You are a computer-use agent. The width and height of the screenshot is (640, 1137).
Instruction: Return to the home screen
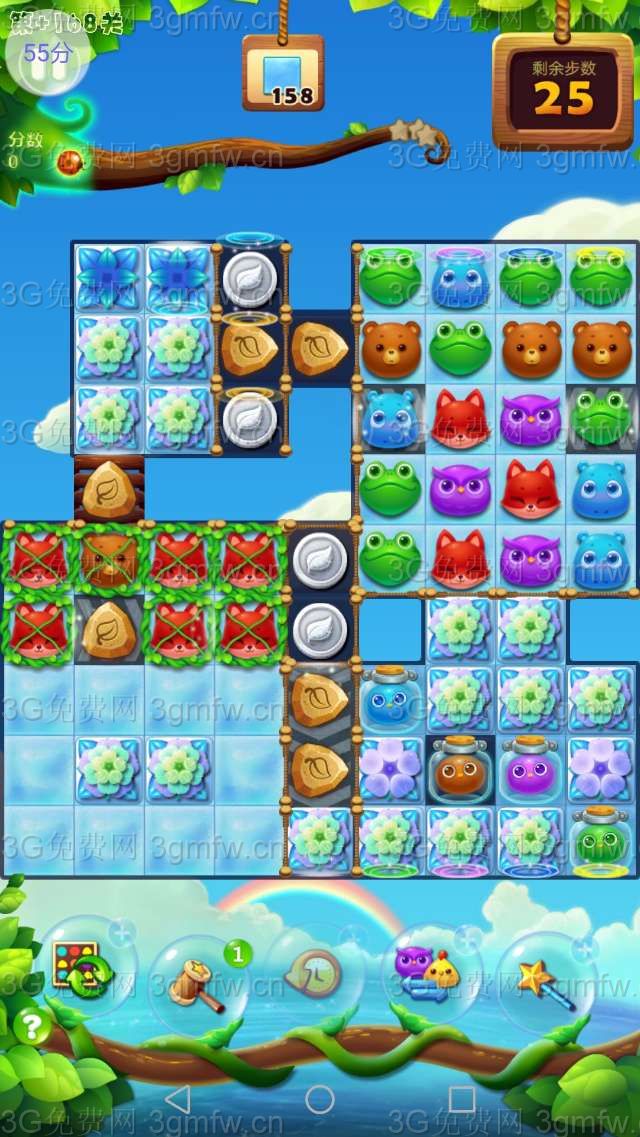[x=320, y=1100]
